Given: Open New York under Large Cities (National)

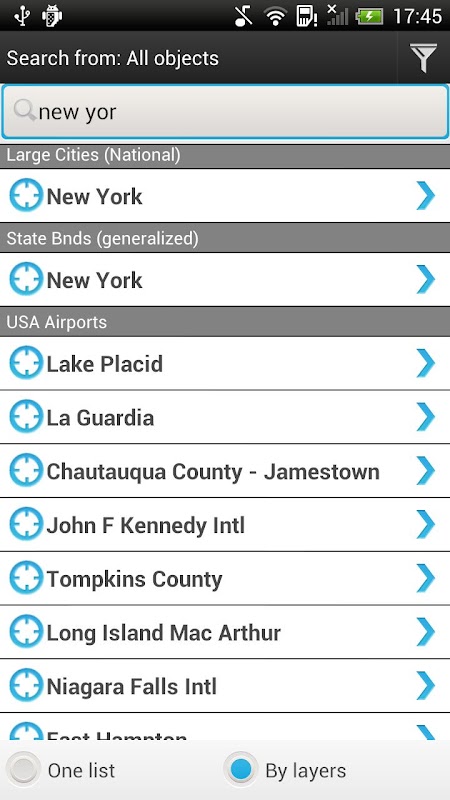Looking at the screenshot, I should pos(225,195).
